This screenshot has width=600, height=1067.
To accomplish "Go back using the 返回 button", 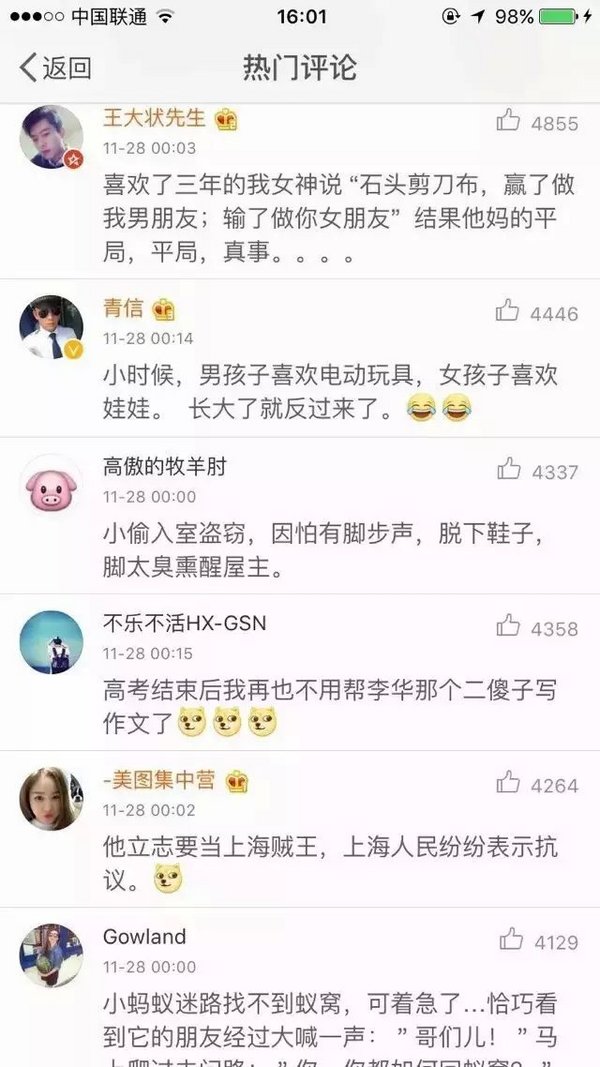I will 56,68.
